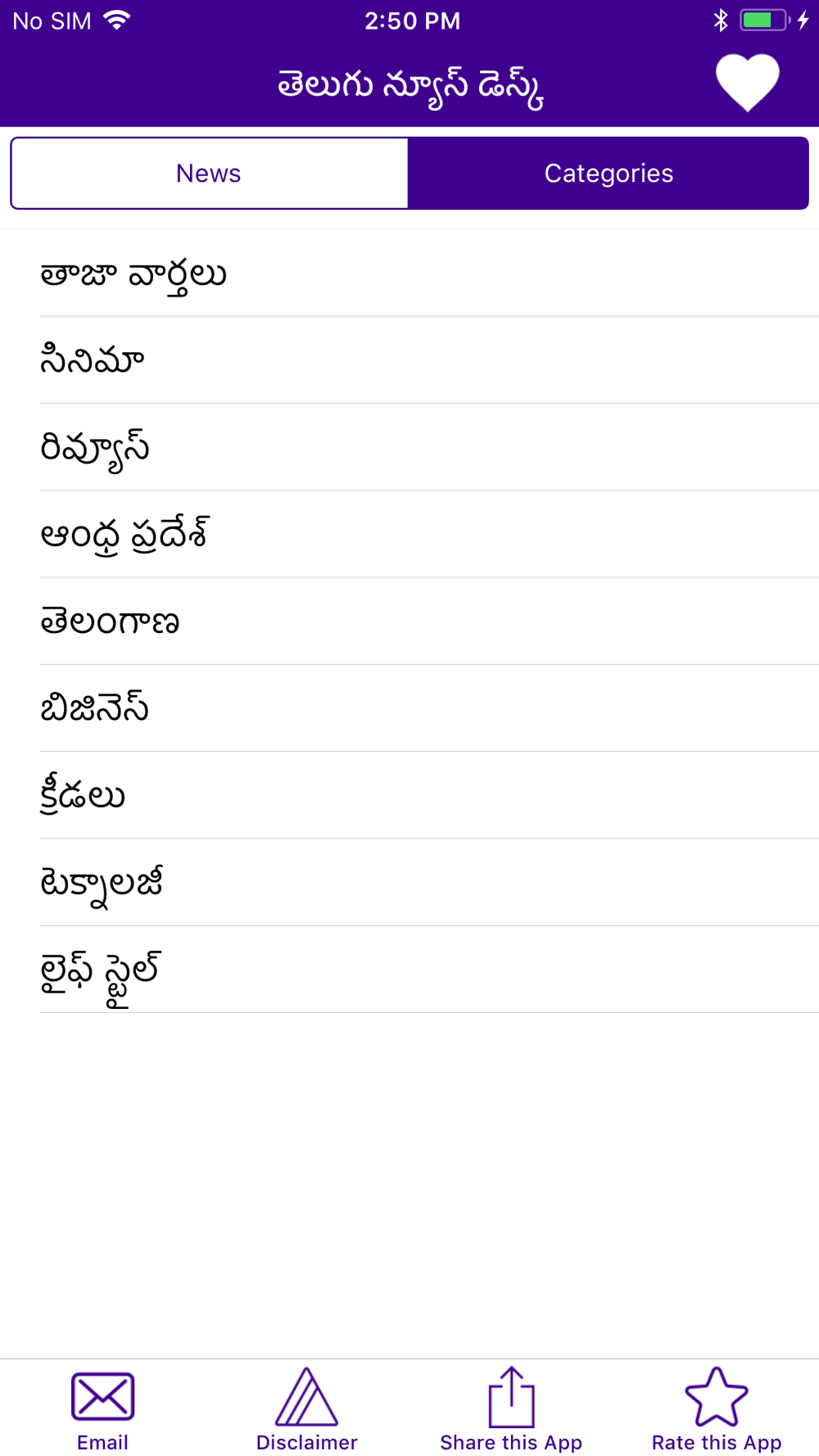Tap Rate this App

(x=717, y=1410)
